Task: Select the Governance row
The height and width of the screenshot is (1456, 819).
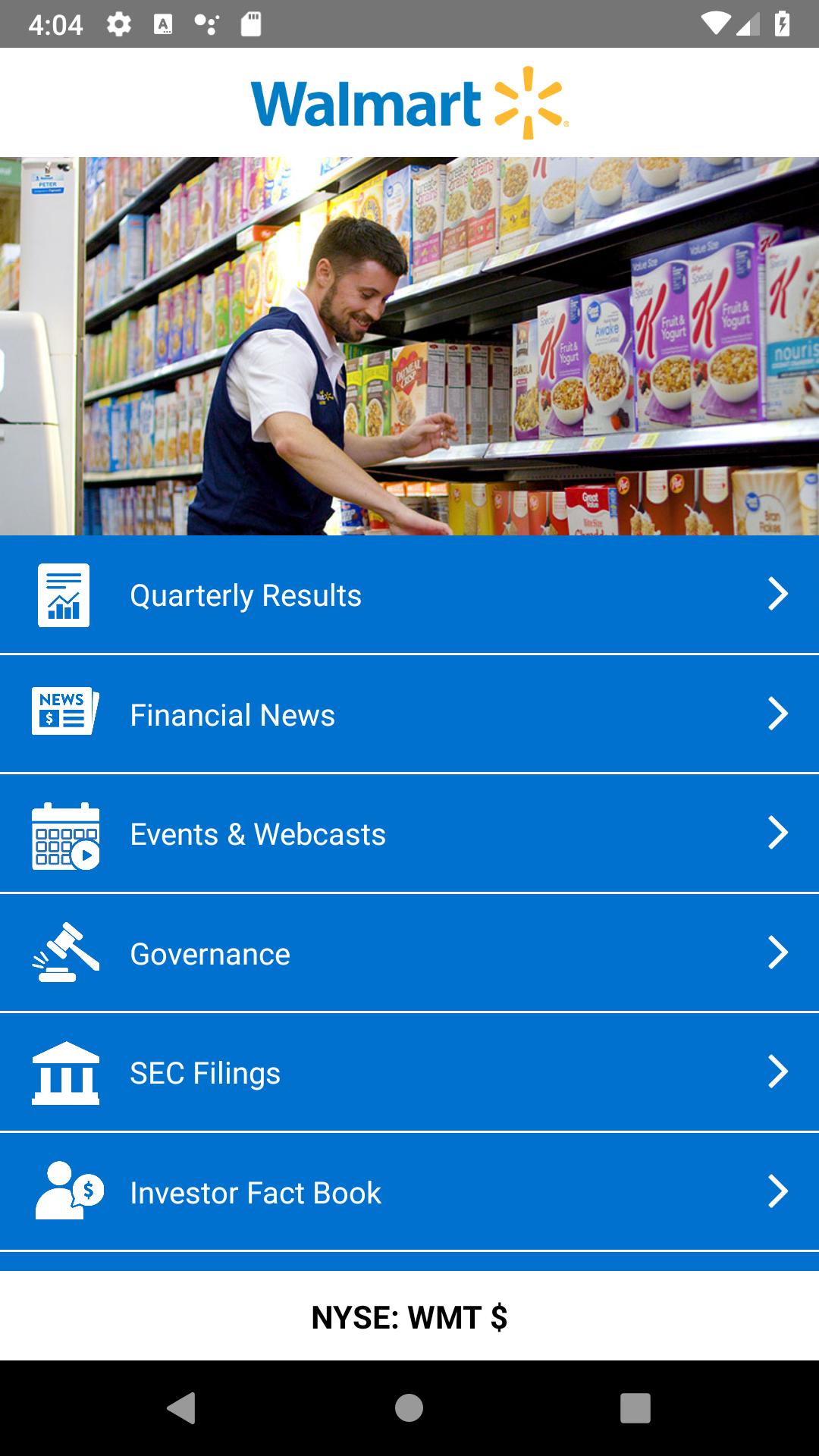Action: coord(409,953)
